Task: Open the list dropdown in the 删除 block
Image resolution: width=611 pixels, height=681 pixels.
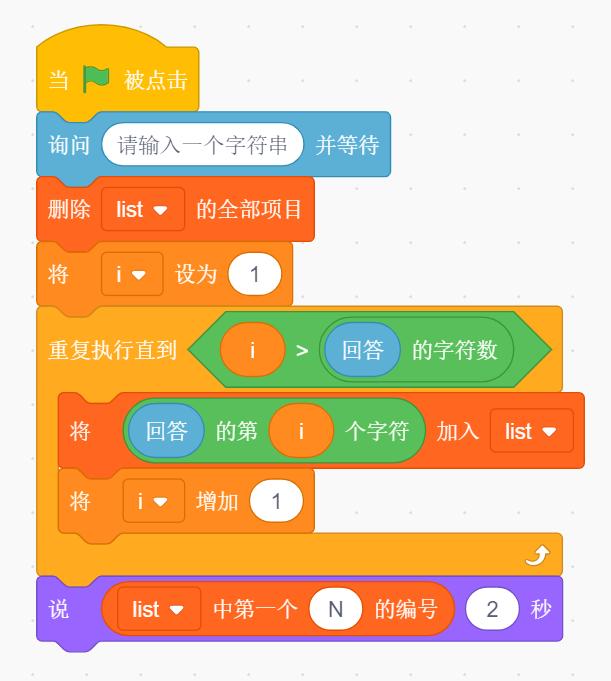Action: coord(143,209)
